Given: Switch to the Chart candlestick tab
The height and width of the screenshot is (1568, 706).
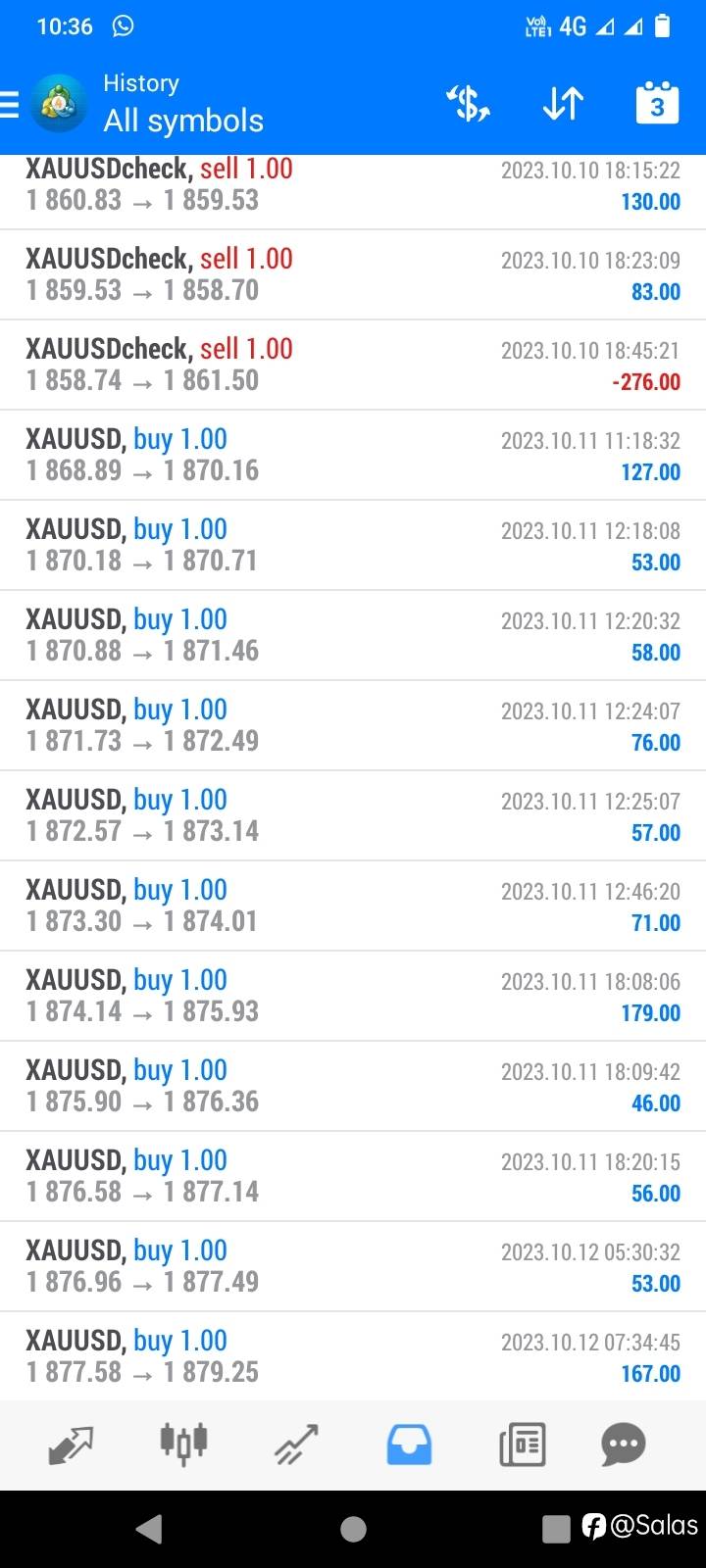Looking at the screenshot, I should coord(183,1443).
